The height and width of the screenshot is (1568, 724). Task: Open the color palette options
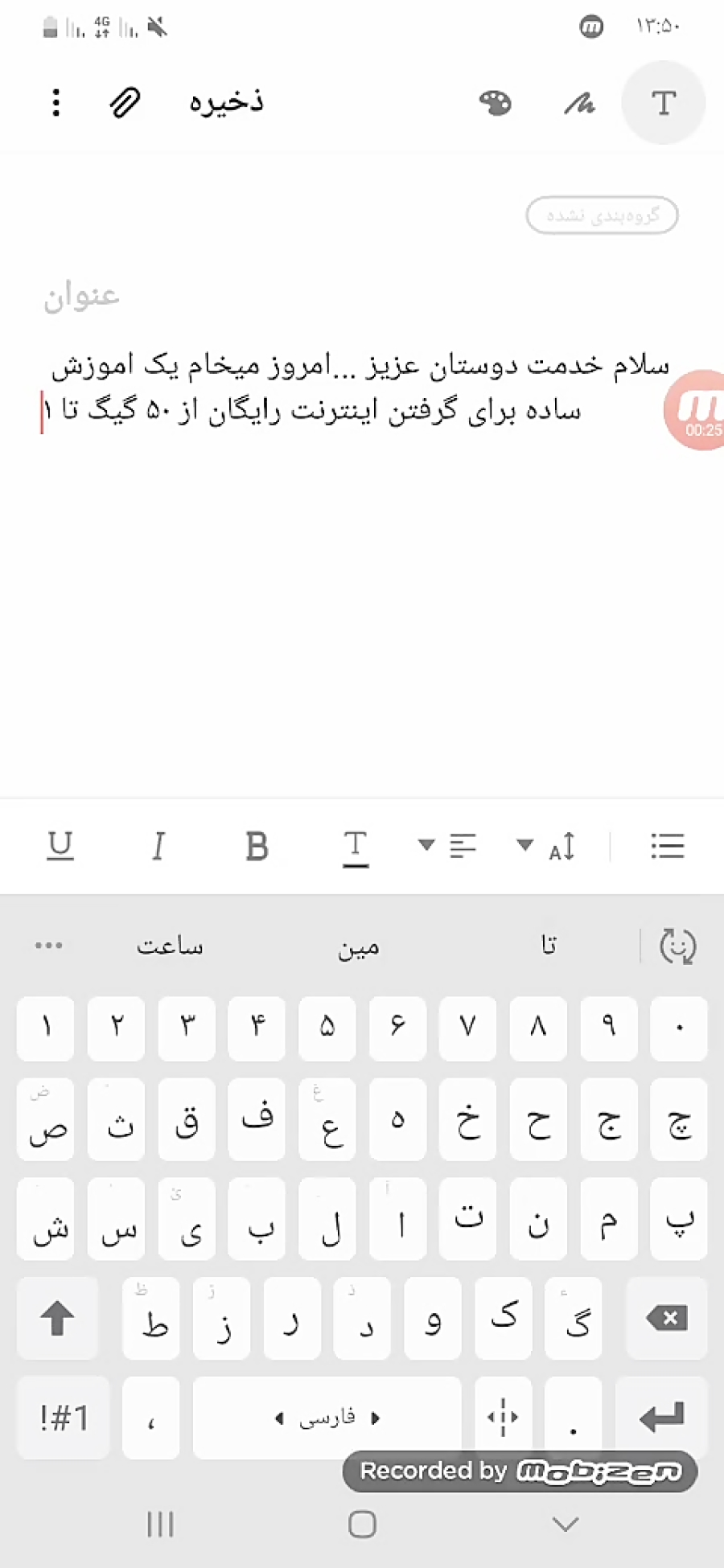point(496,103)
